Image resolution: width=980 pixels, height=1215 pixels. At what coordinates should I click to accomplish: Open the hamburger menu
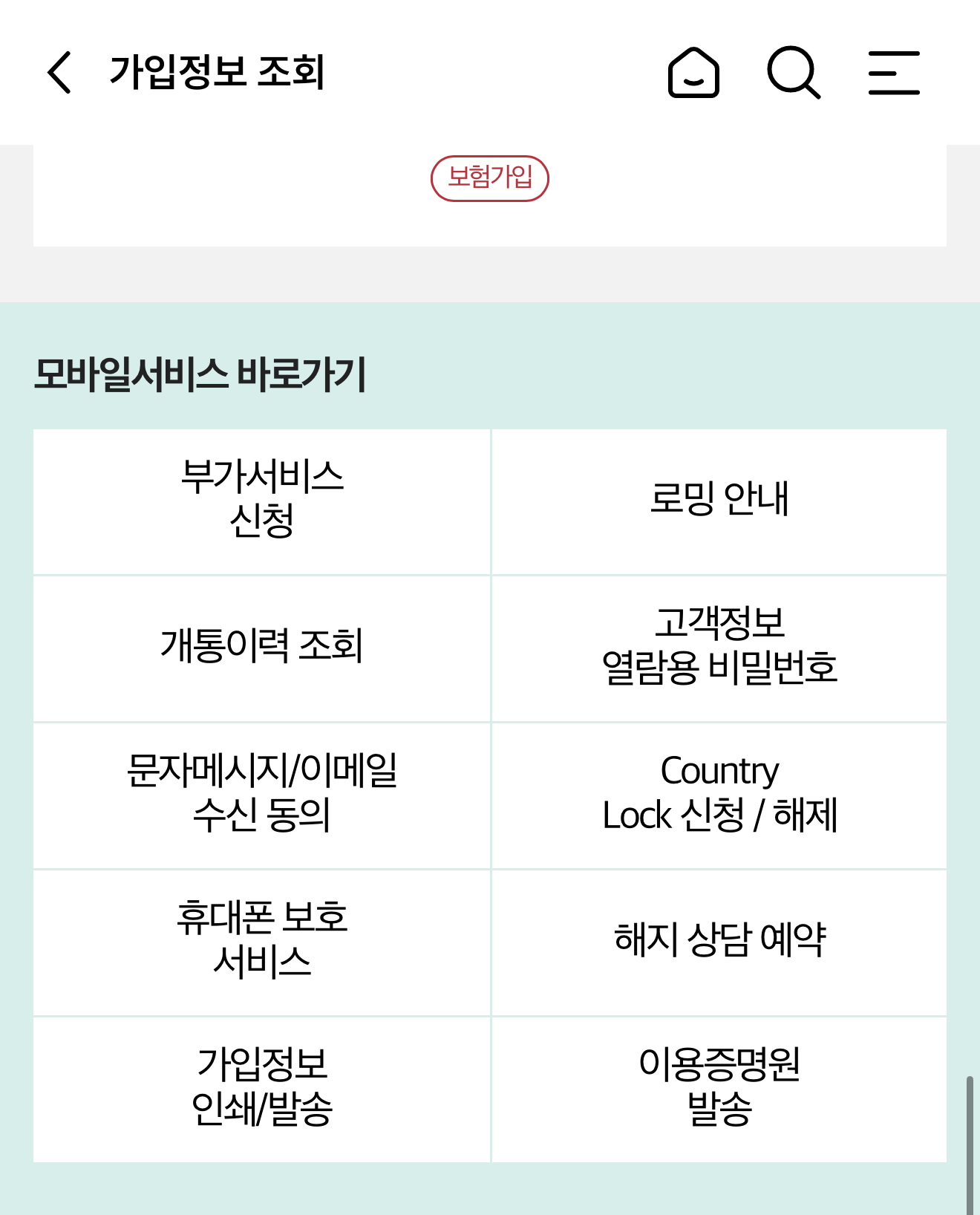click(x=894, y=72)
